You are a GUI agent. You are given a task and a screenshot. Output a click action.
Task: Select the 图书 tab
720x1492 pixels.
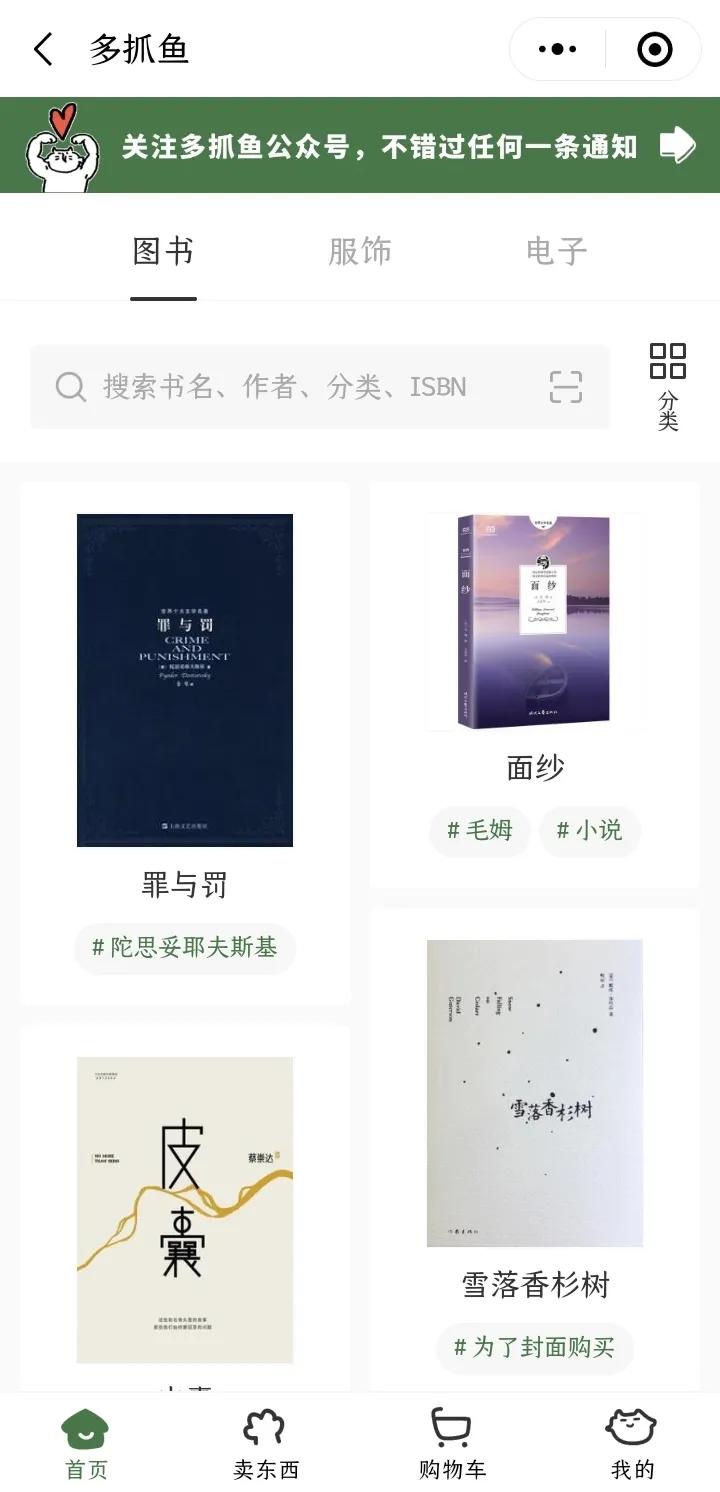coord(164,252)
